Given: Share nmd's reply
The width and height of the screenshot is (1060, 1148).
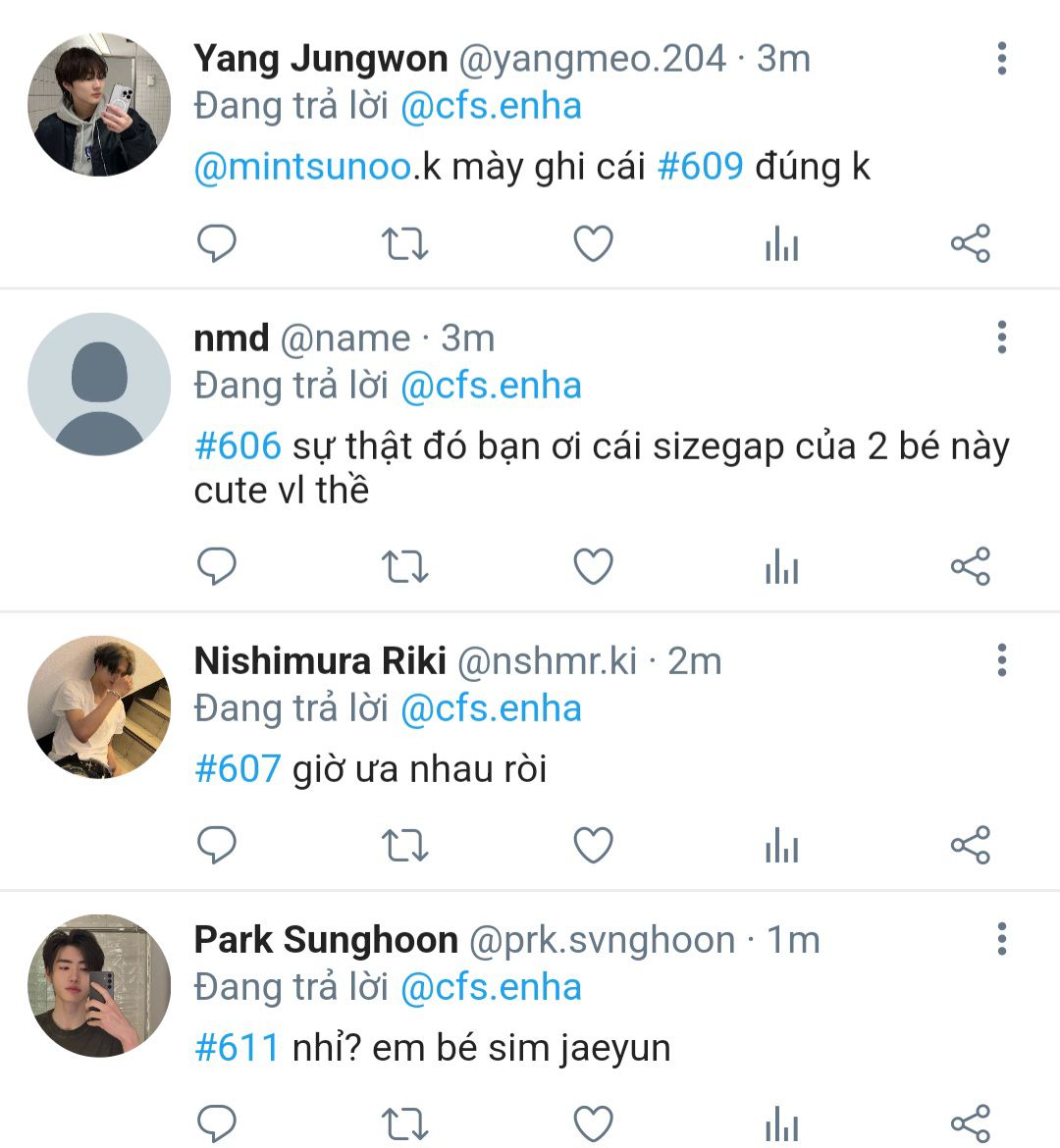Looking at the screenshot, I should click(x=970, y=566).
